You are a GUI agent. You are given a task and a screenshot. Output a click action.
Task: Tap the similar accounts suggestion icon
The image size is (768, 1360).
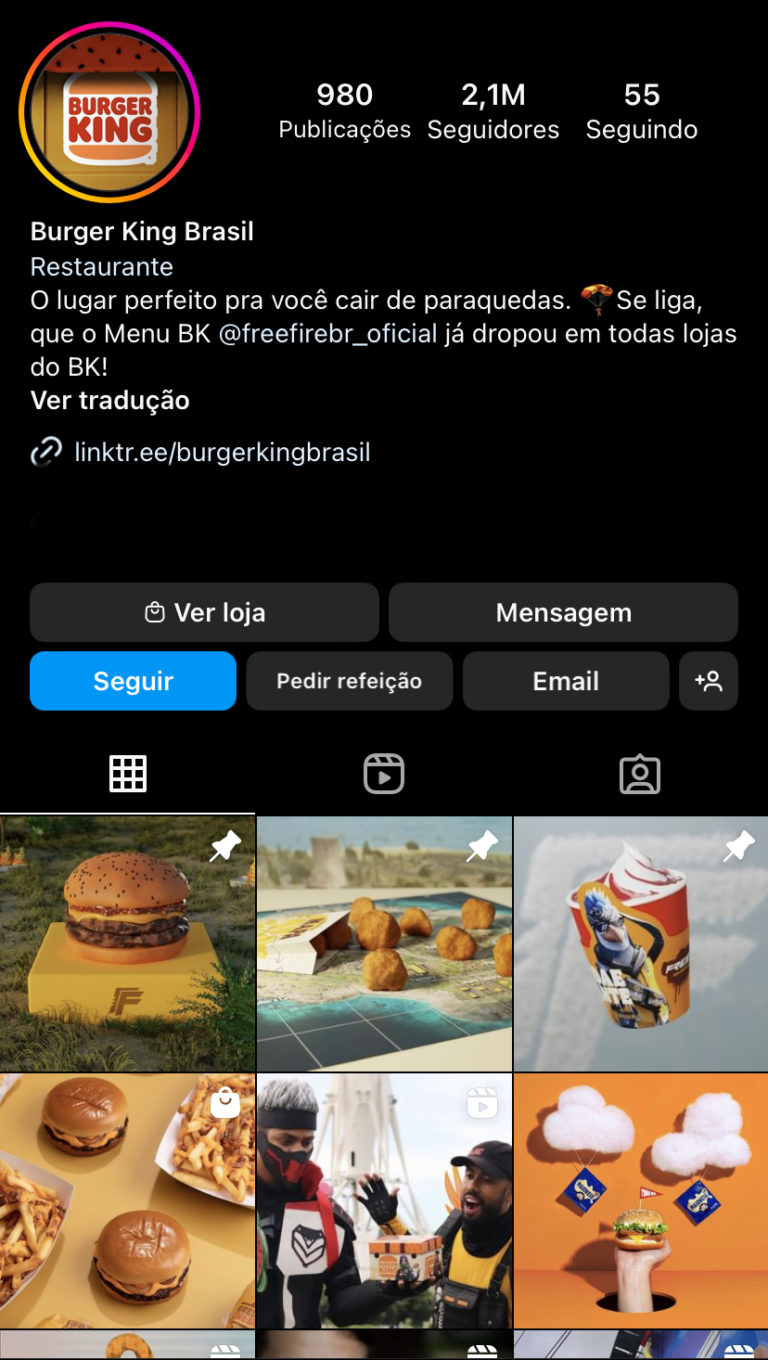pyautogui.click(x=708, y=681)
